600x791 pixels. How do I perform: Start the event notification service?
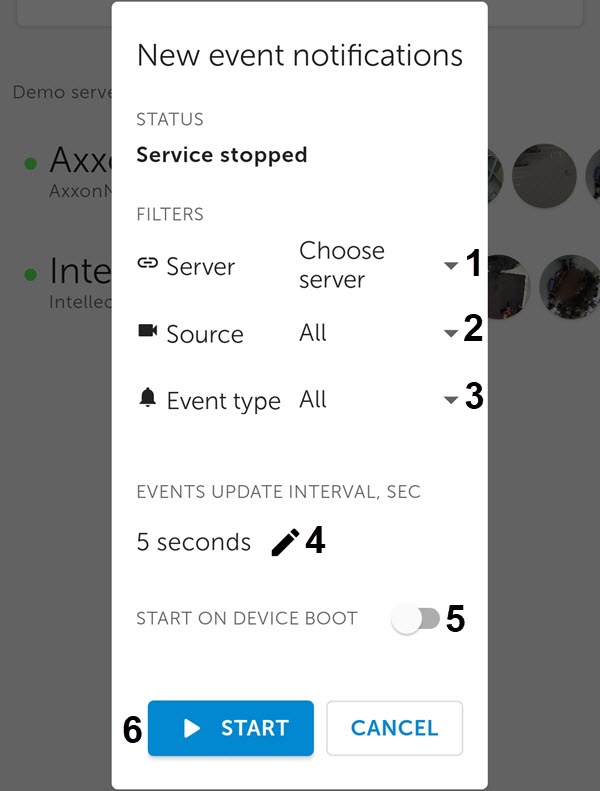point(231,728)
